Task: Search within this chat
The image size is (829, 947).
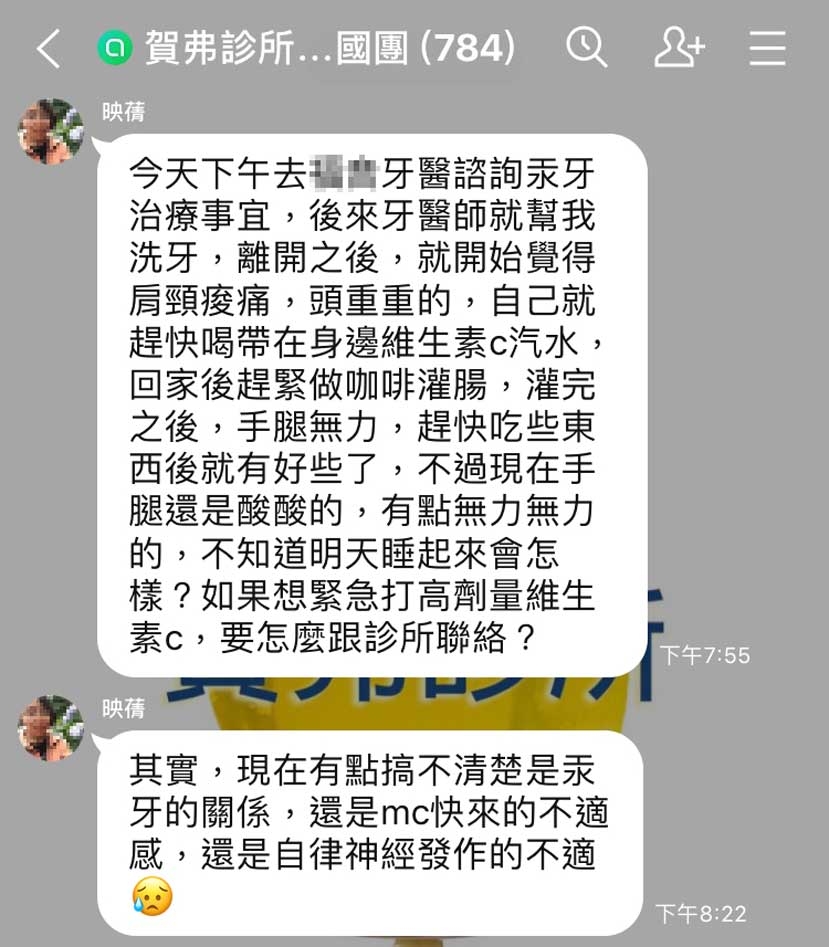Action: click(x=587, y=47)
